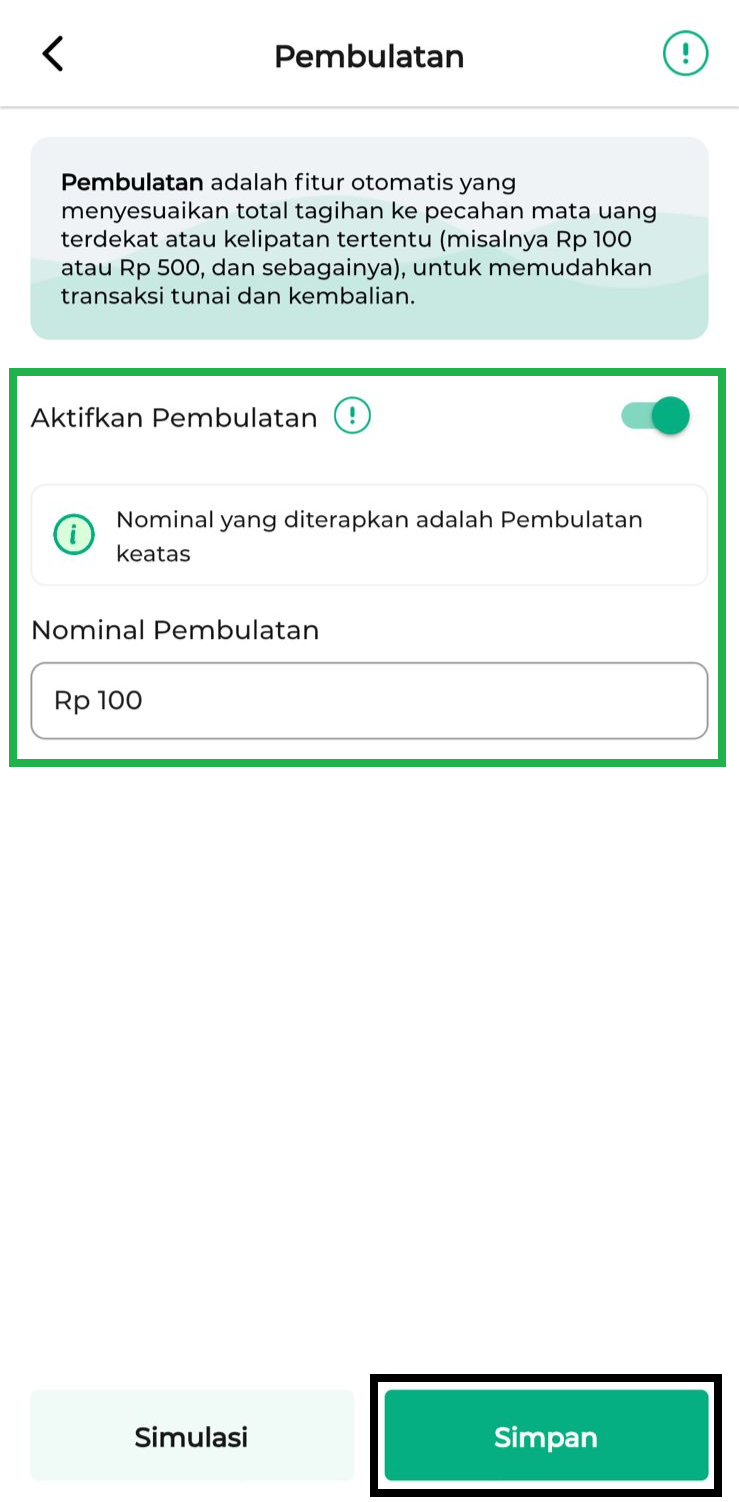Tap info icon beside Aktifkan Pembulatan
The width and height of the screenshot is (739, 1502).
coord(352,416)
